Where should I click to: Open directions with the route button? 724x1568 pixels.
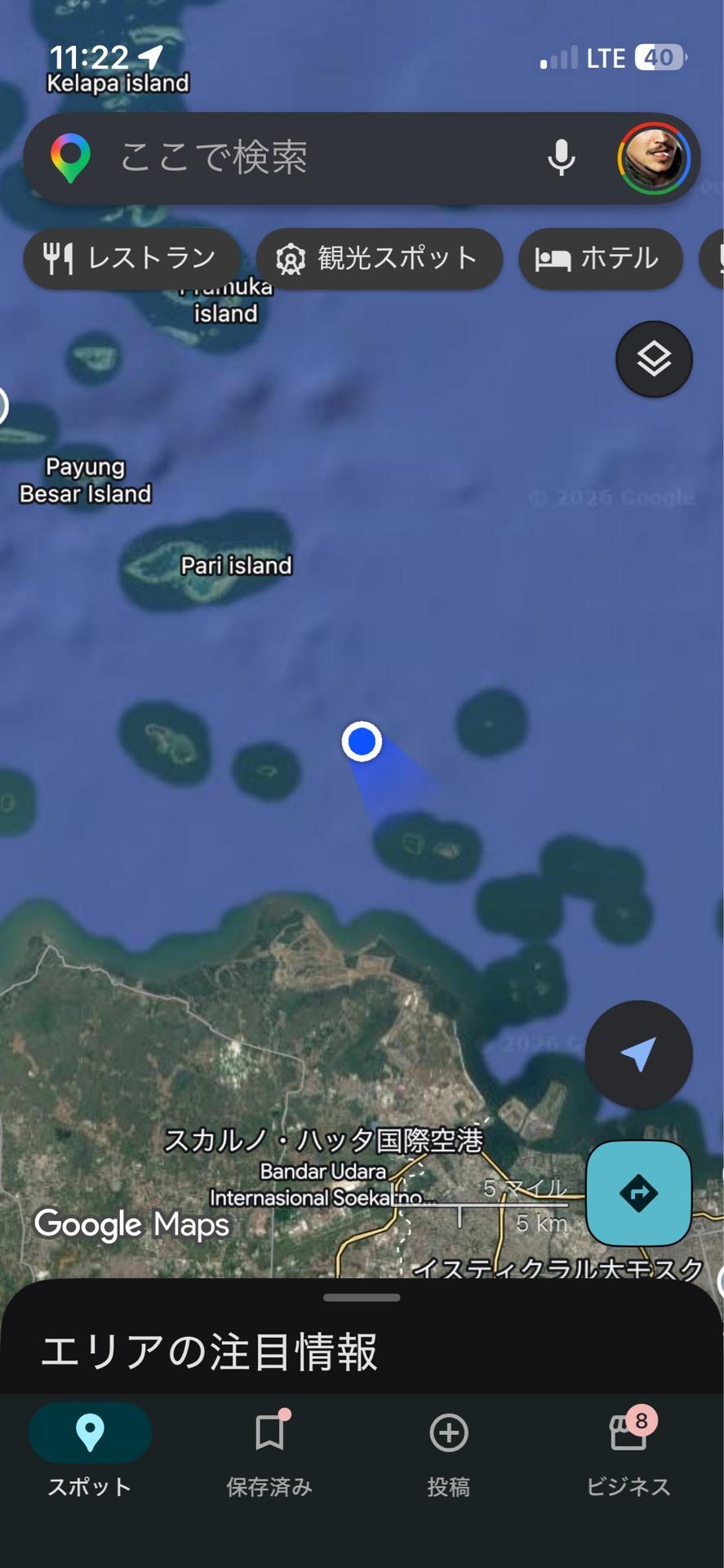(638, 1193)
